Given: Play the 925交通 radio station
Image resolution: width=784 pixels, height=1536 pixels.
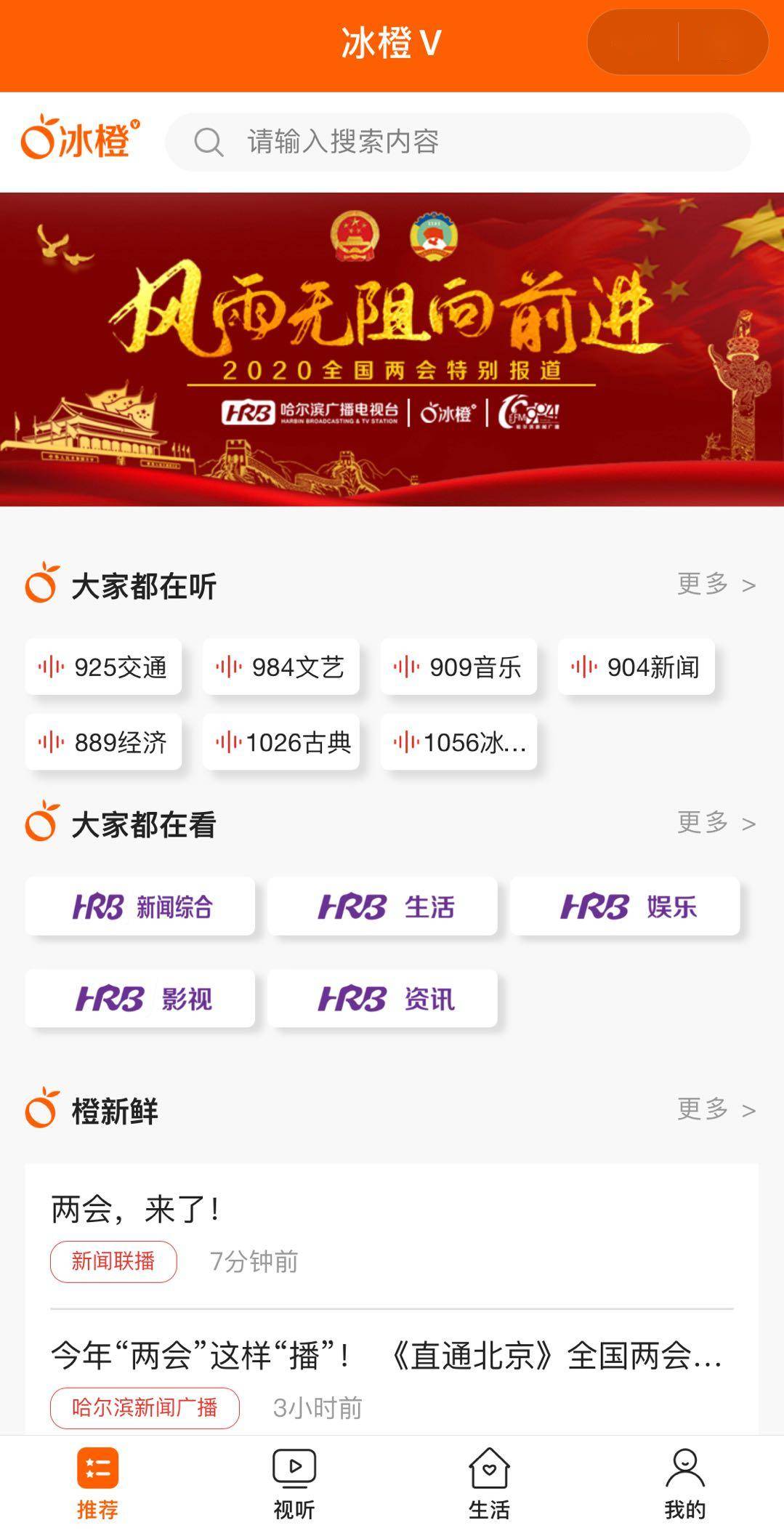Looking at the screenshot, I should (x=103, y=667).
